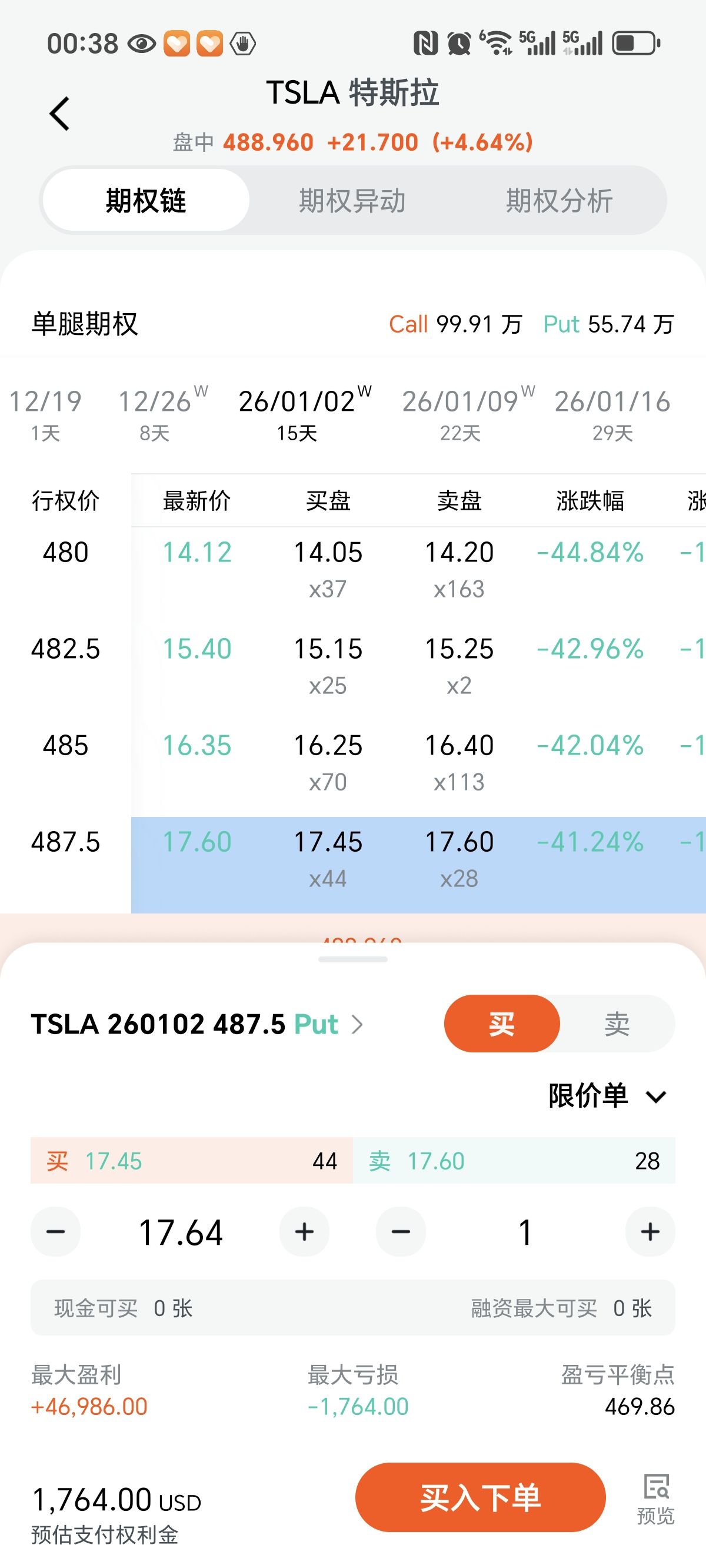Switch to the 期权分析 tab
This screenshot has height=1568, width=706.
point(559,201)
